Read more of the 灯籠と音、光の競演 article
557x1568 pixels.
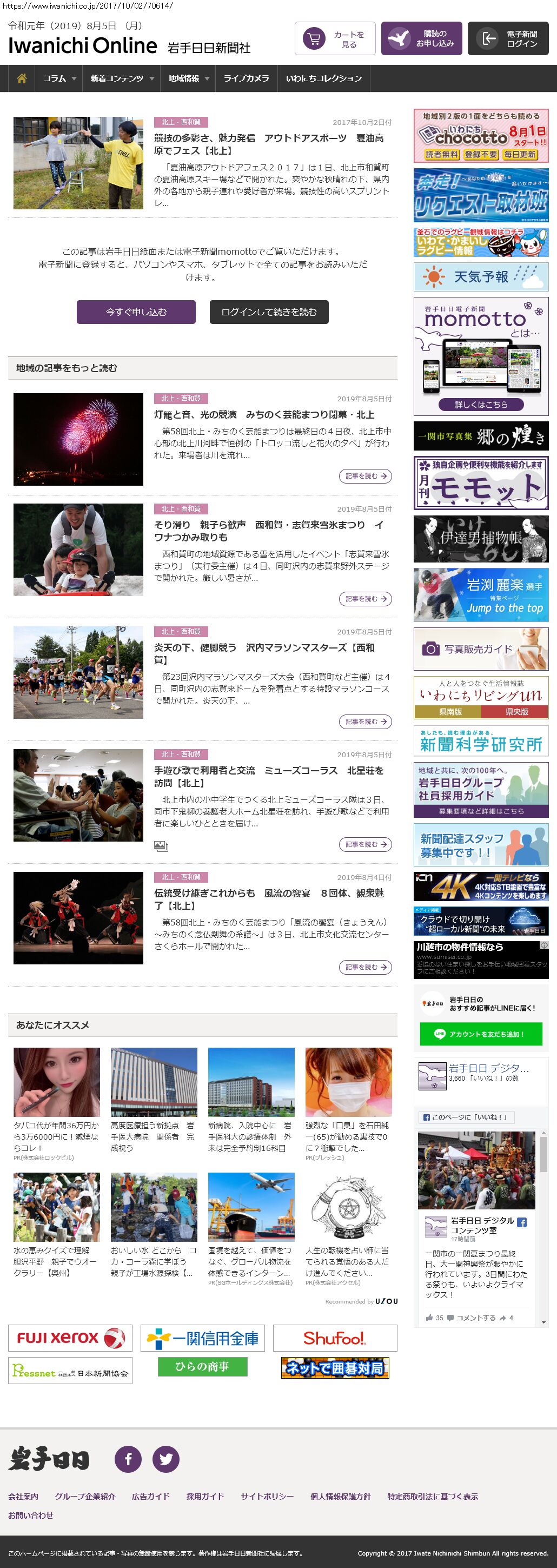point(364,476)
